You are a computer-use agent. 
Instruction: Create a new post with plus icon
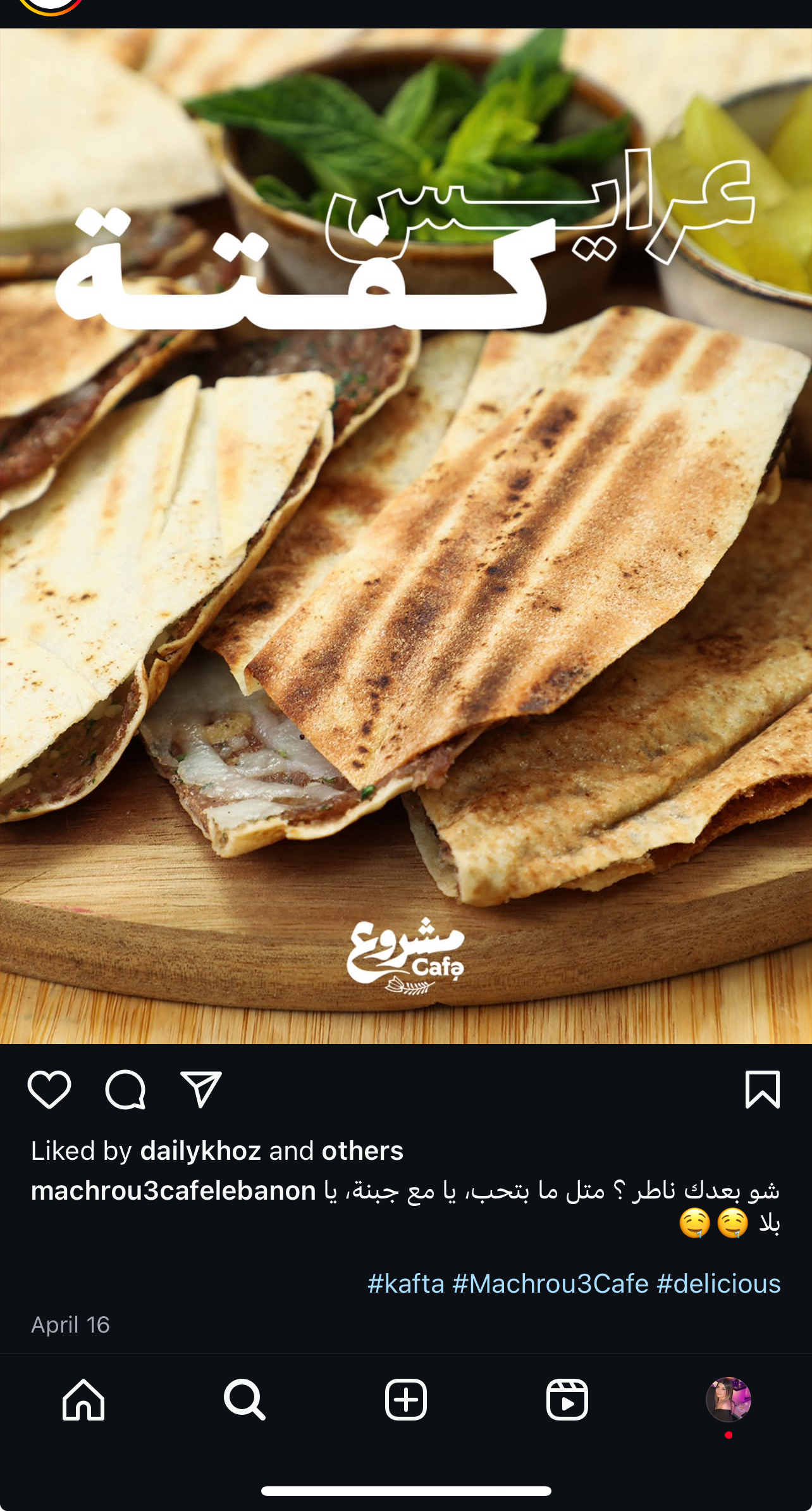tap(406, 1400)
